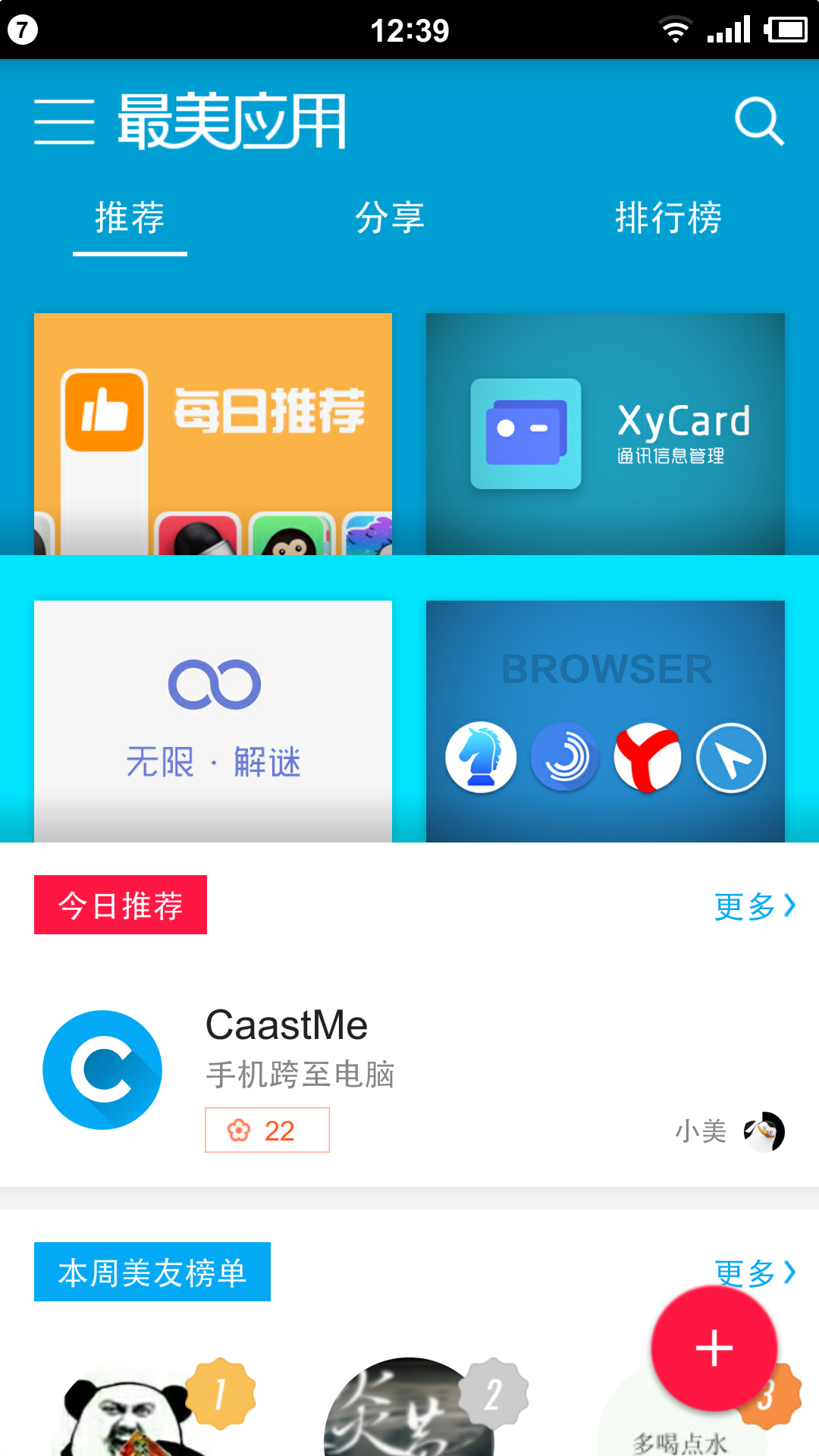Screen dimensions: 819x1456
Task: Switch to the 排行榜 tab
Action: coord(668,218)
